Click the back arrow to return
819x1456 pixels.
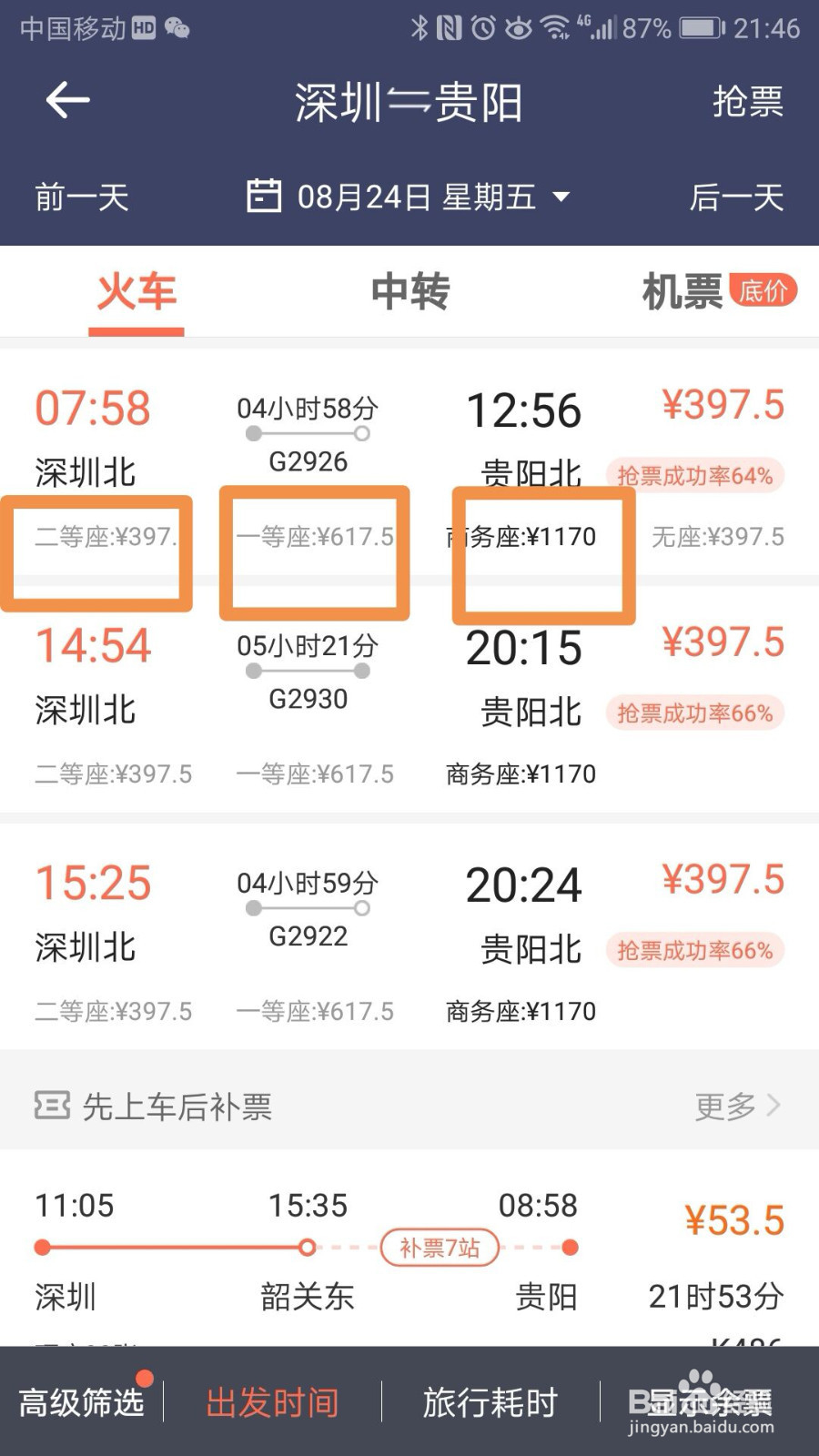[66, 100]
